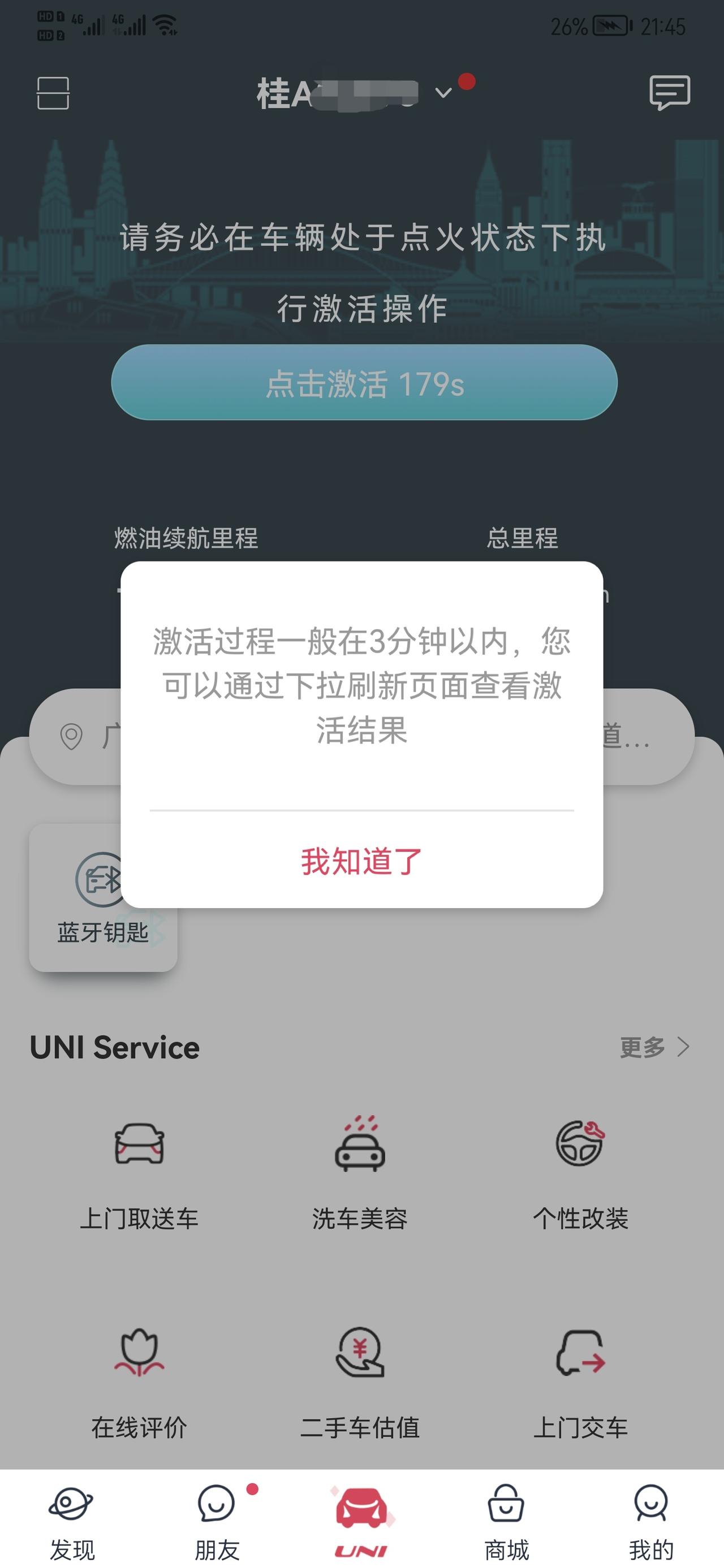
Task: Dismiss the dialog with 我知道了
Action: click(361, 861)
